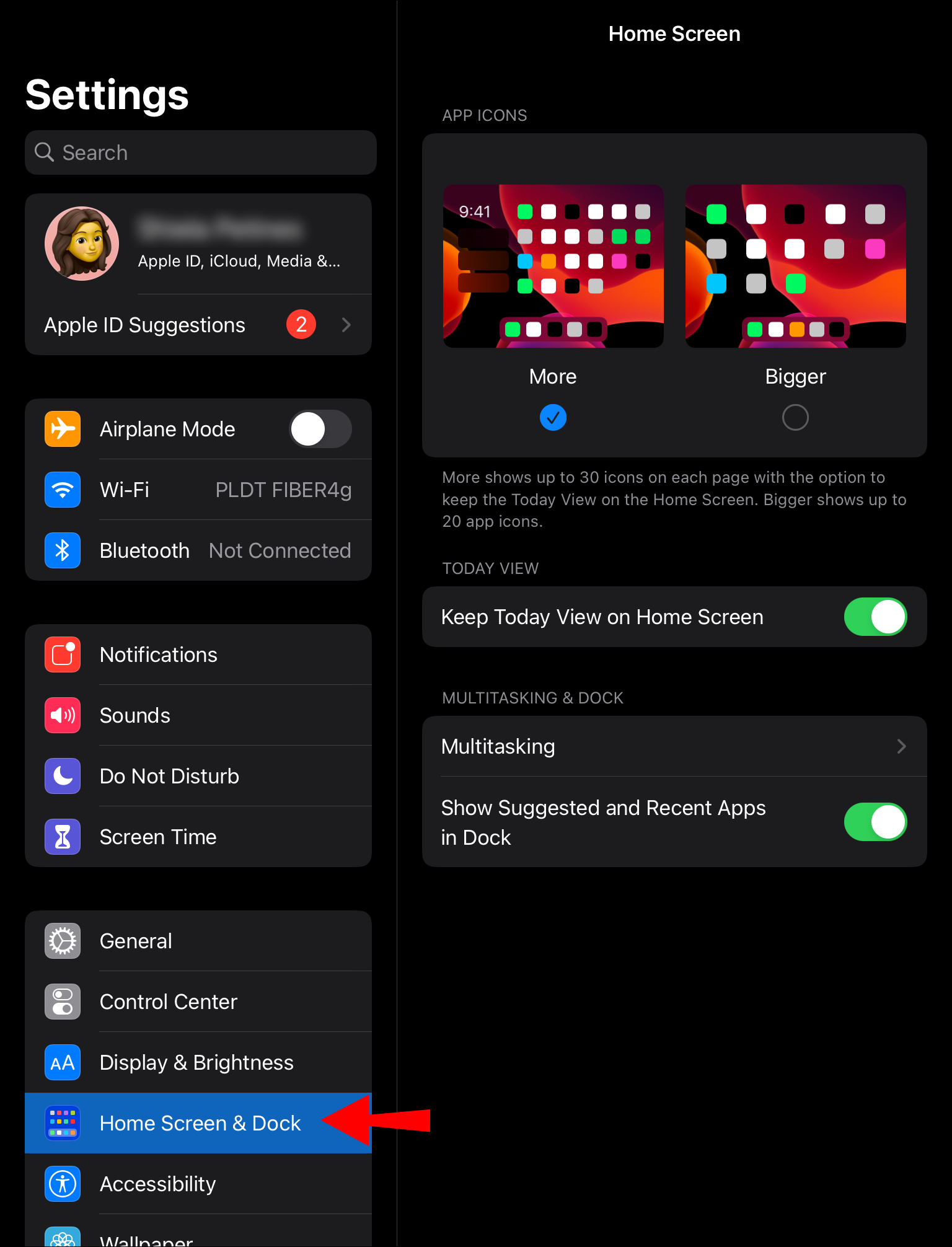The height and width of the screenshot is (1247, 952).
Task: Toggle Airplane Mode on
Action: pyautogui.click(x=320, y=429)
